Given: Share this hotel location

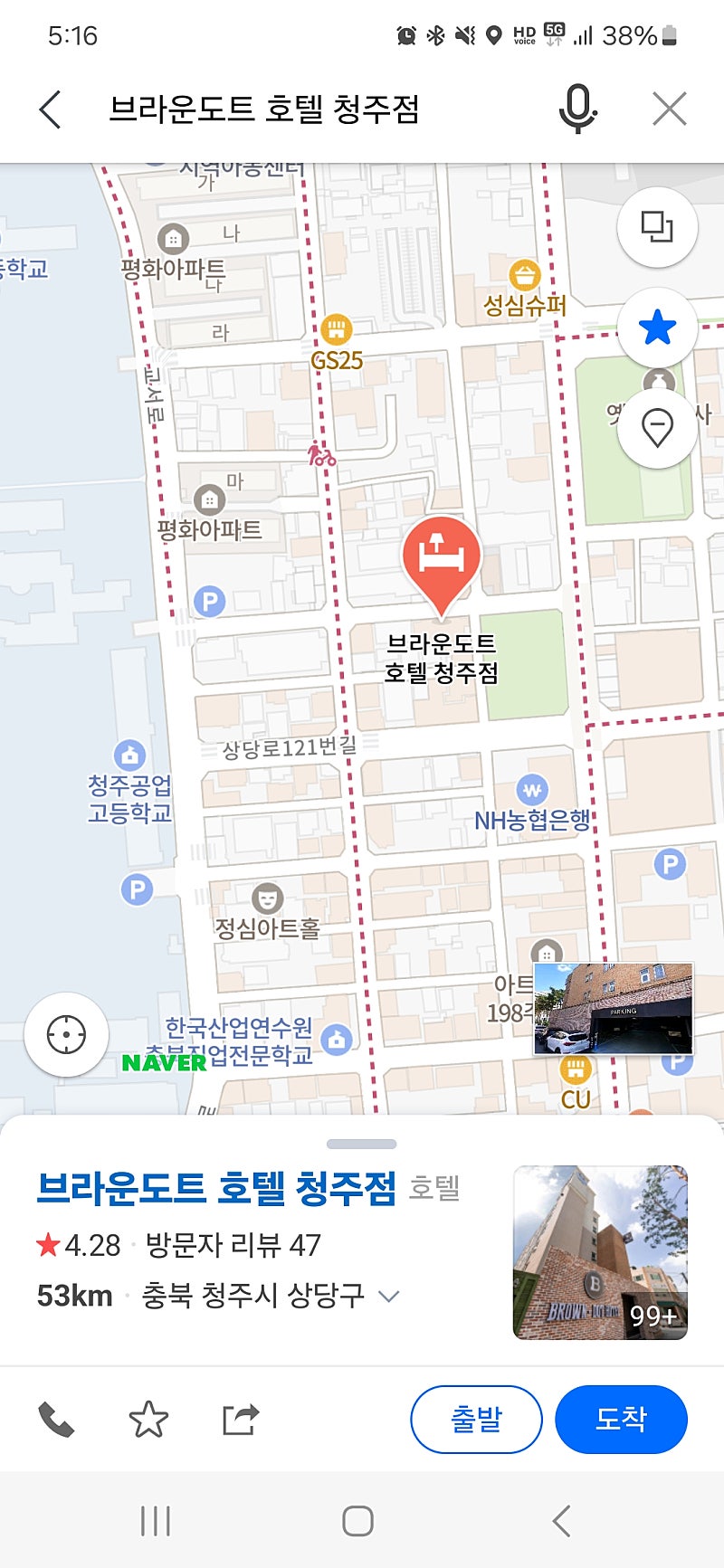Looking at the screenshot, I should (241, 1420).
